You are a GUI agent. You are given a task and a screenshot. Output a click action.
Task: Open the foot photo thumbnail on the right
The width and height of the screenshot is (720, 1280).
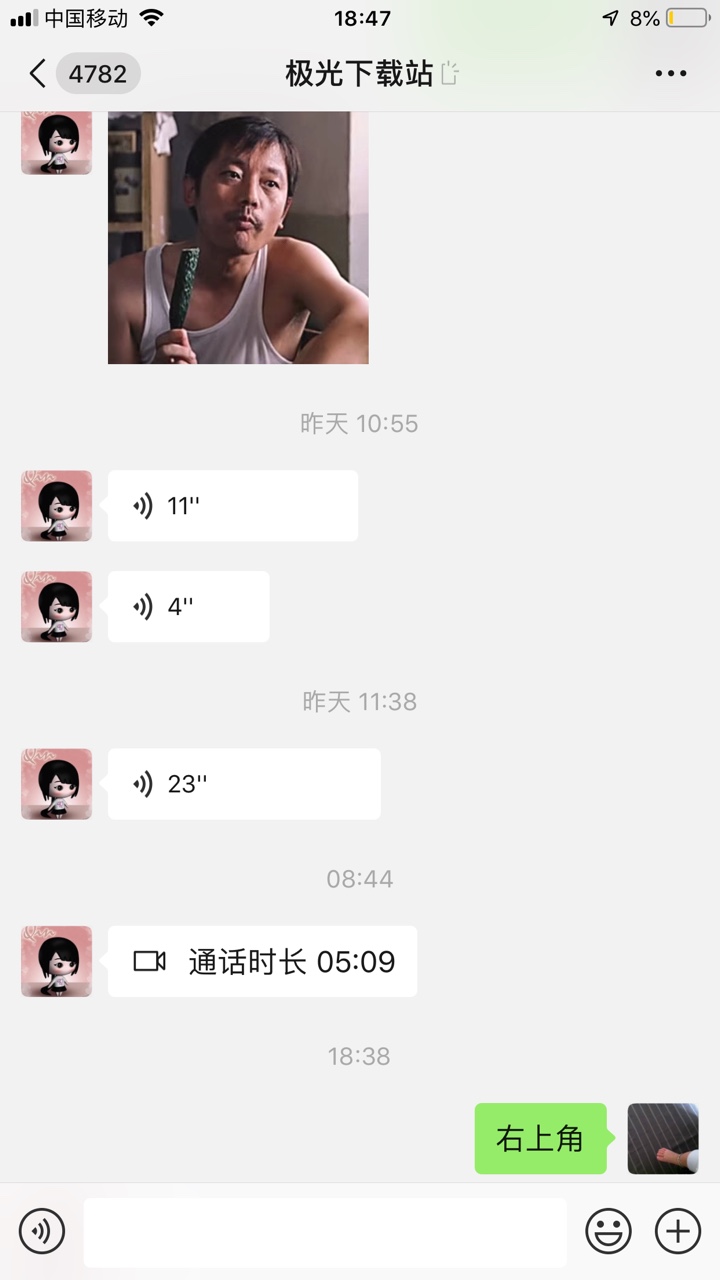[662, 1139]
